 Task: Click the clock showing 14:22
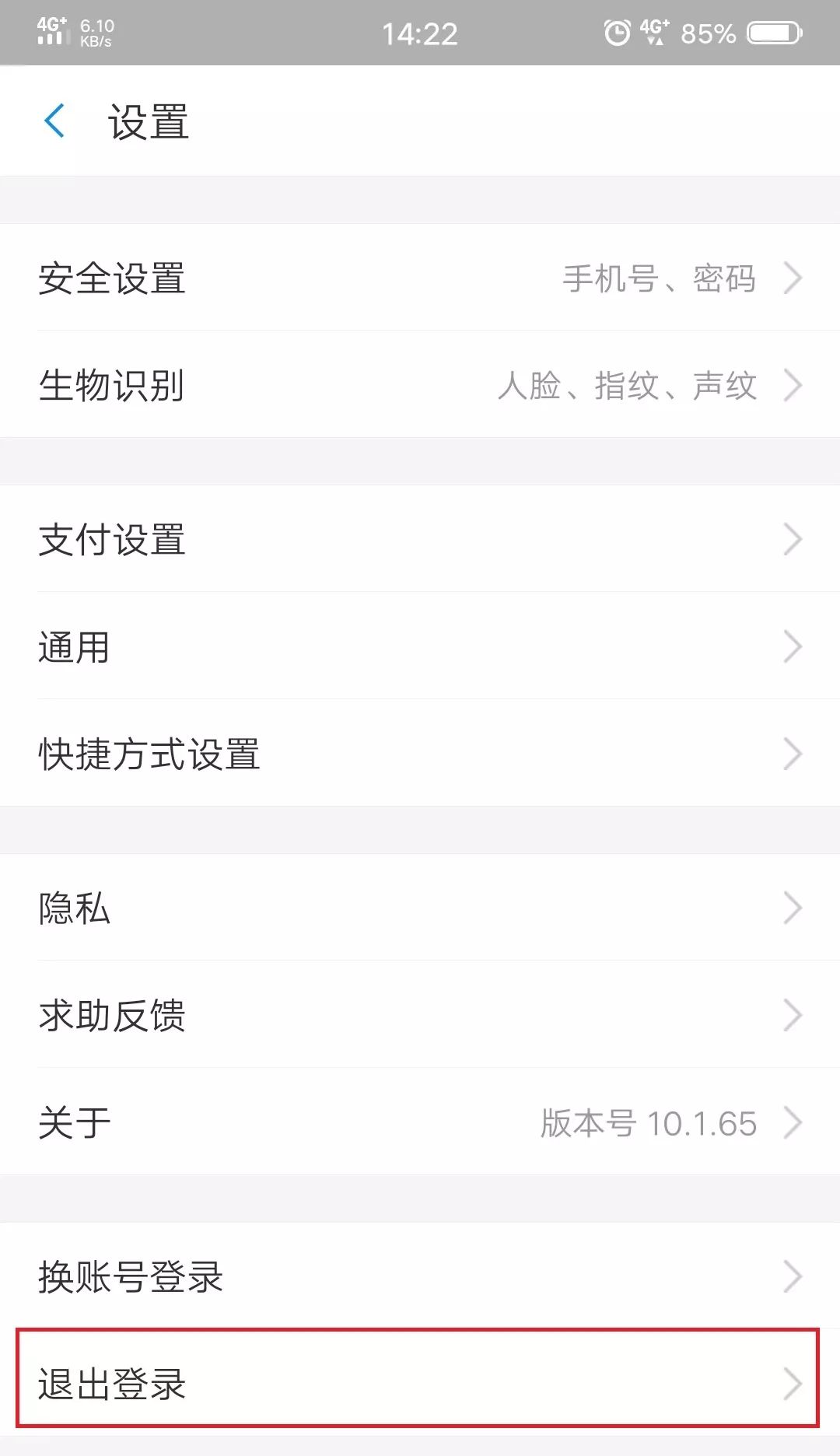pos(420,33)
